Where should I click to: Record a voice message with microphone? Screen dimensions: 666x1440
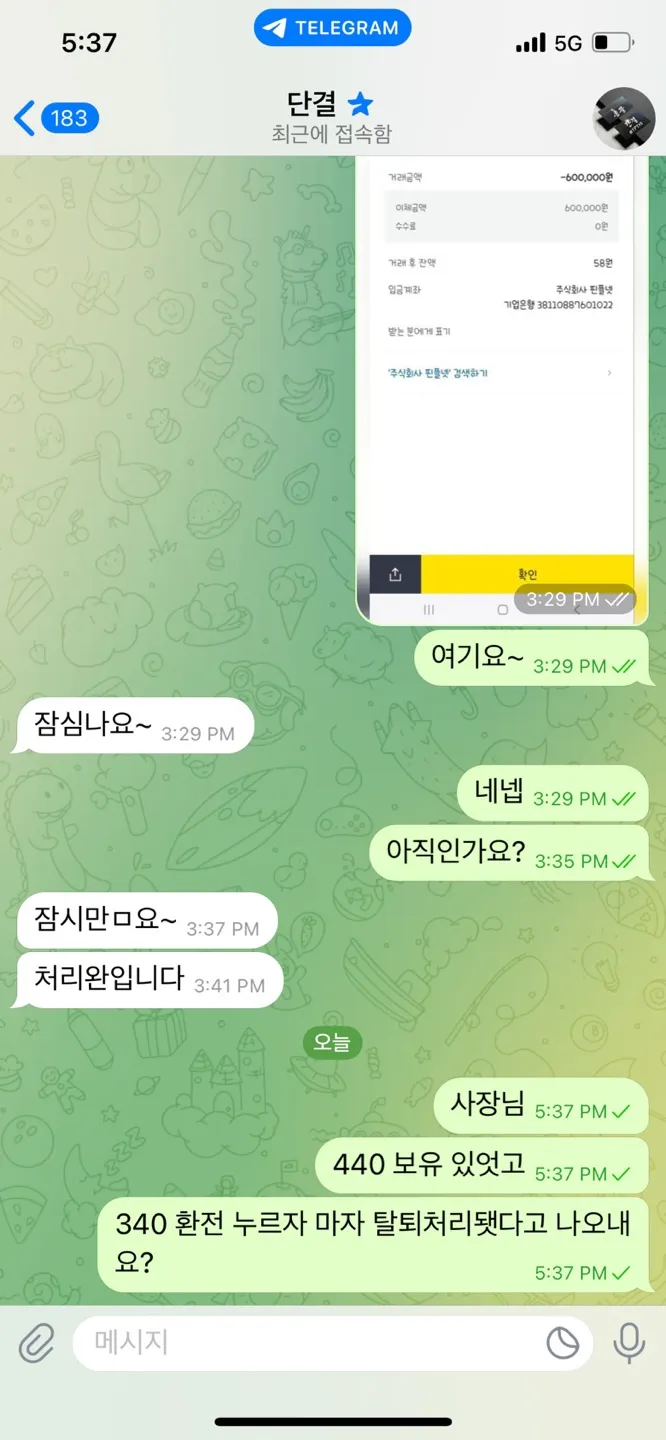point(629,1343)
